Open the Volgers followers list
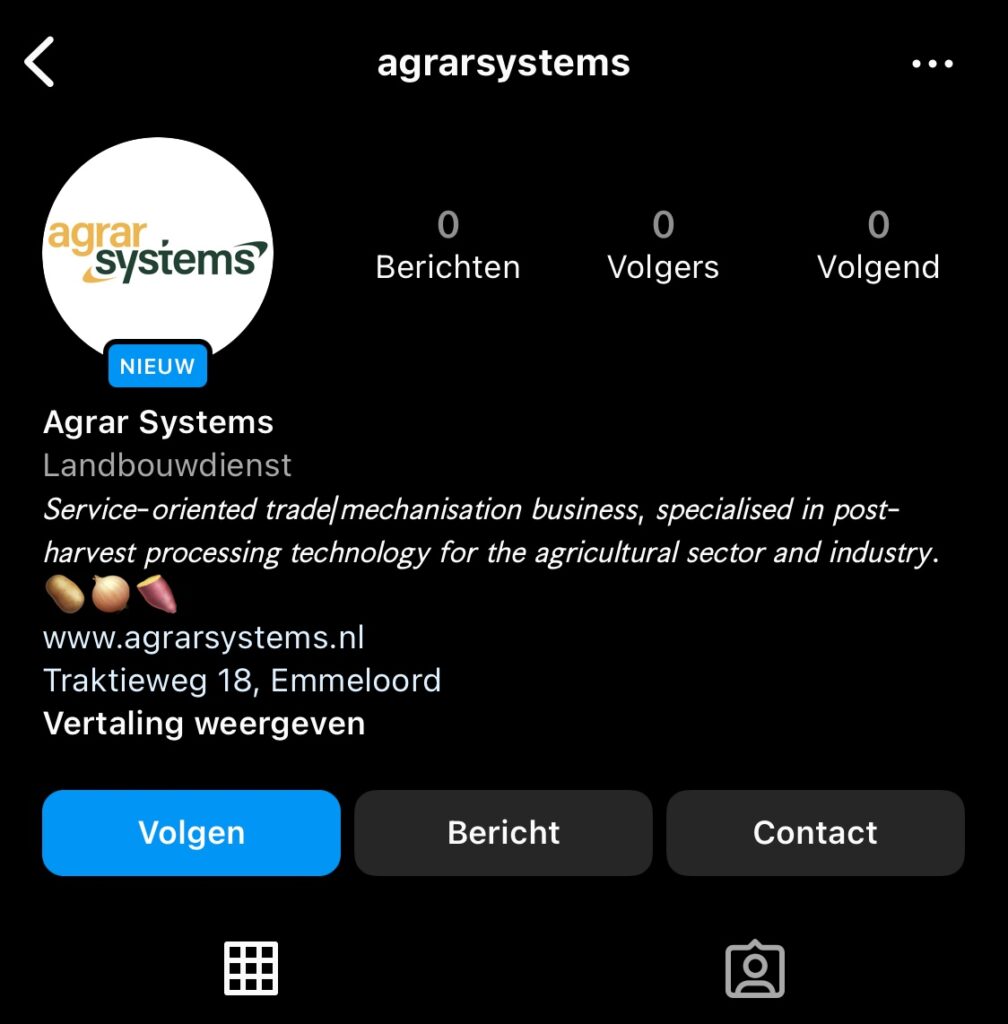This screenshot has height=1024, width=1008. point(663,246)
